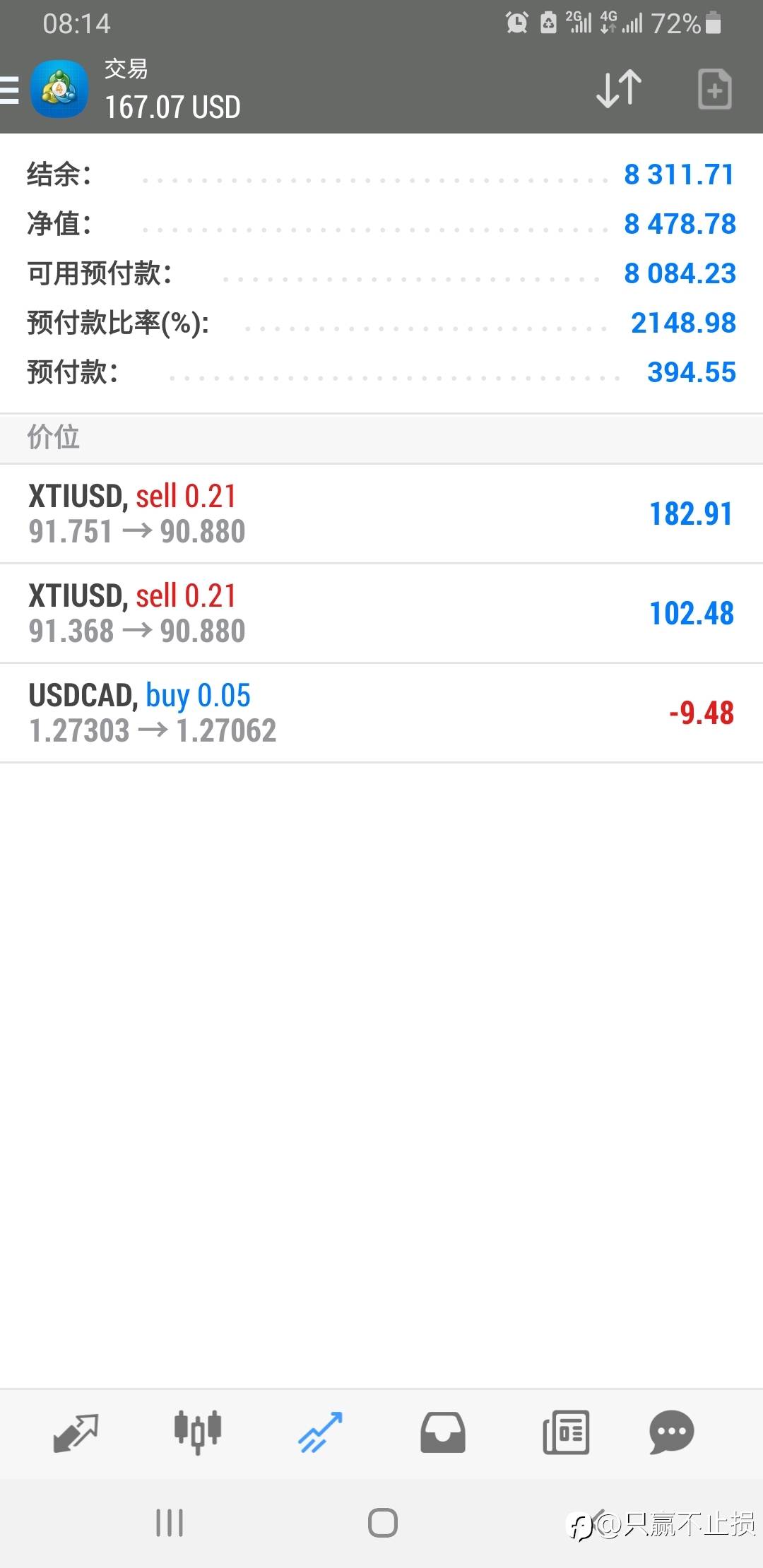Switch to the candlestick Chart tab
763x1568 pixels.
pyautogui.click(x=198, y=1432)
